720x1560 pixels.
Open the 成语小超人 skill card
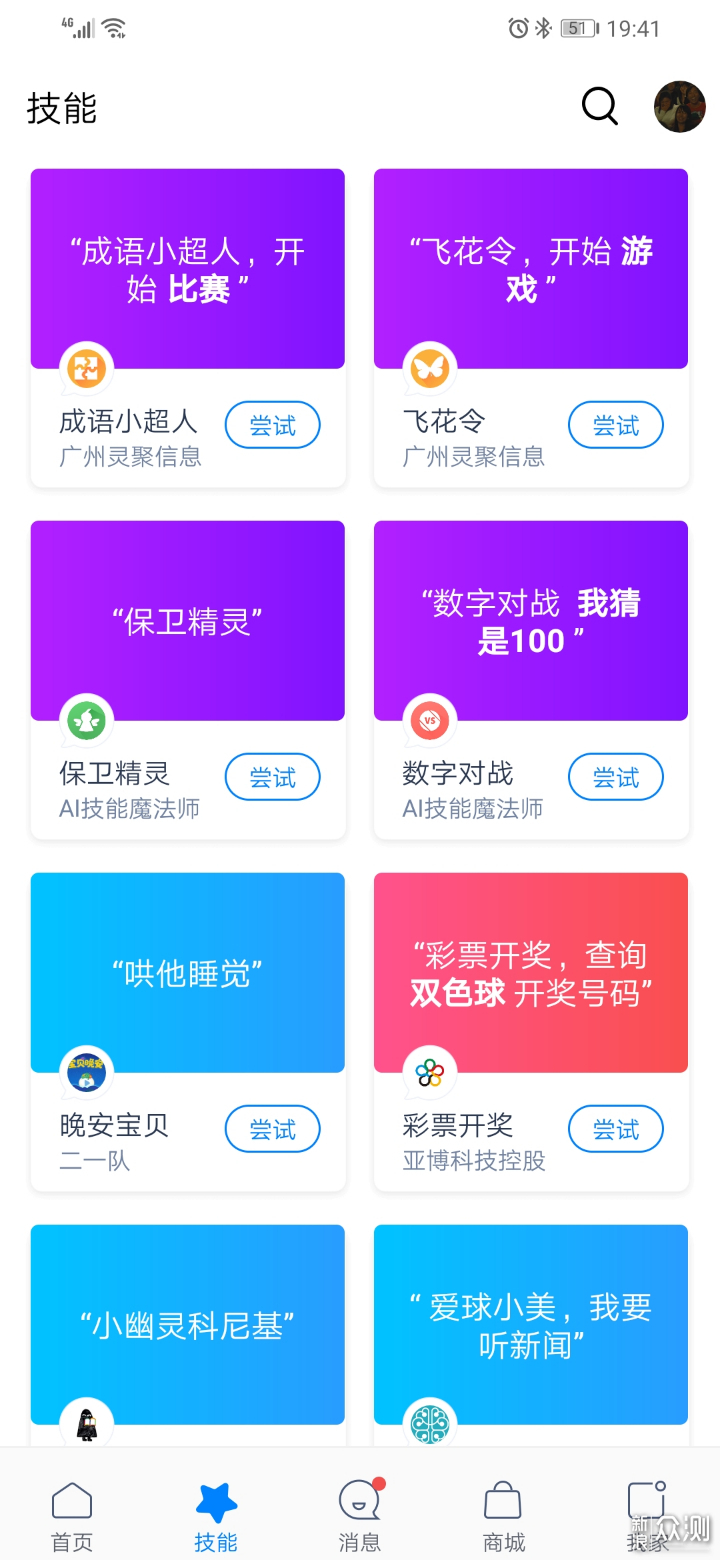pyautogui.click(x=188, y=269)
